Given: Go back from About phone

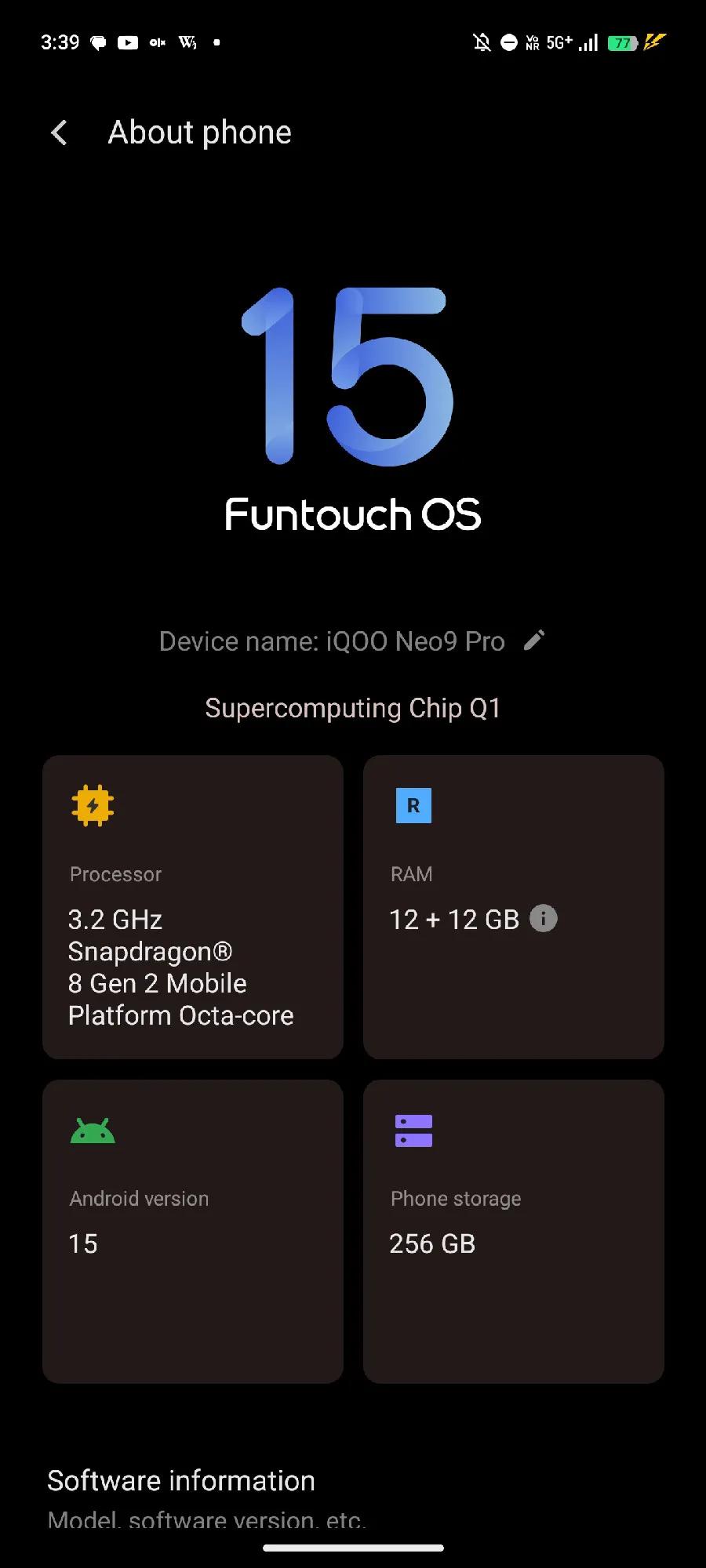Looking at the screenshot, I should pyautogui.click(x=59, y=132).
